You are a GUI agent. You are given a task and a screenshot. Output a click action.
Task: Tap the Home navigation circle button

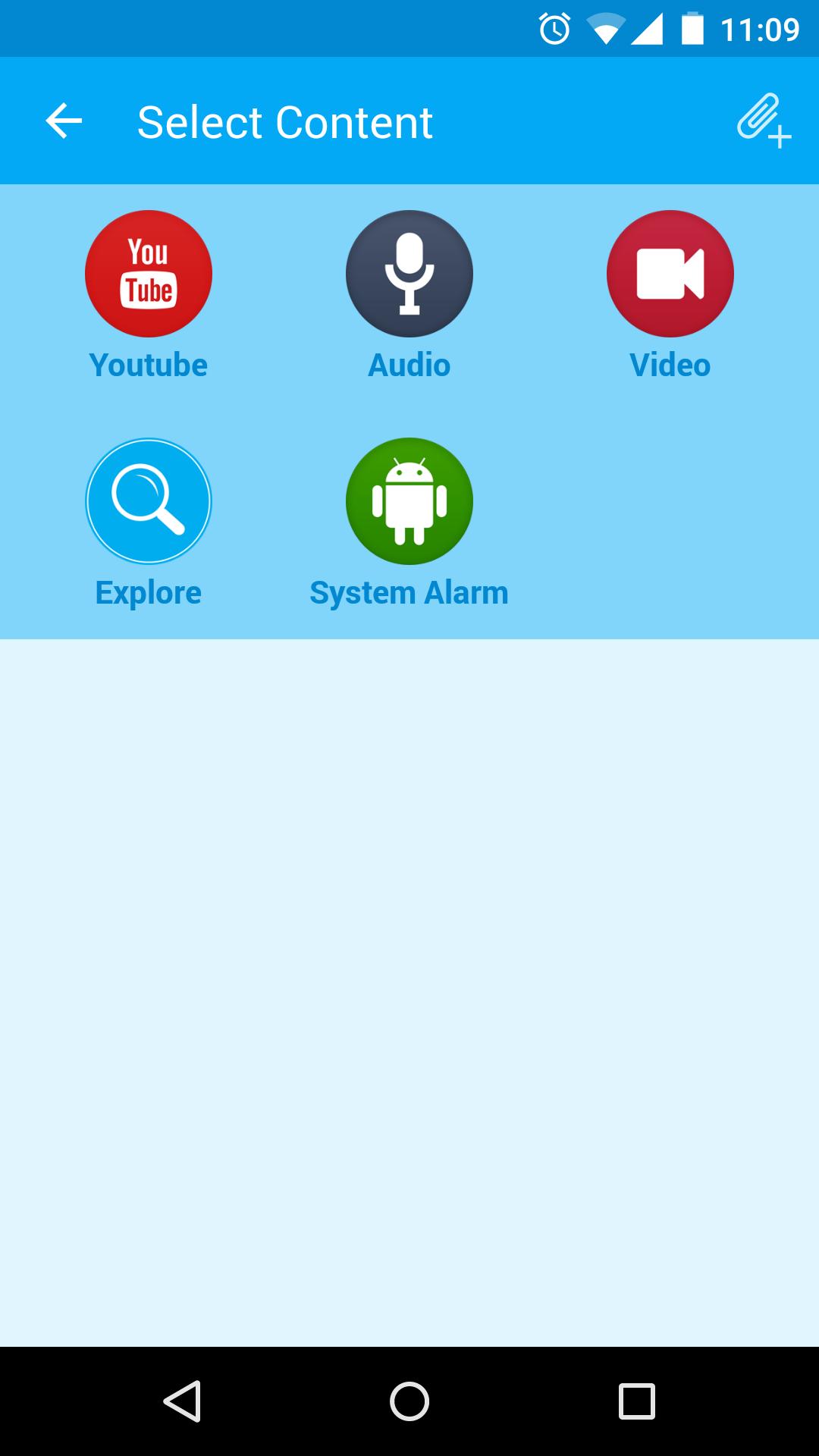pyautogui.click(x=409, y=1401)
